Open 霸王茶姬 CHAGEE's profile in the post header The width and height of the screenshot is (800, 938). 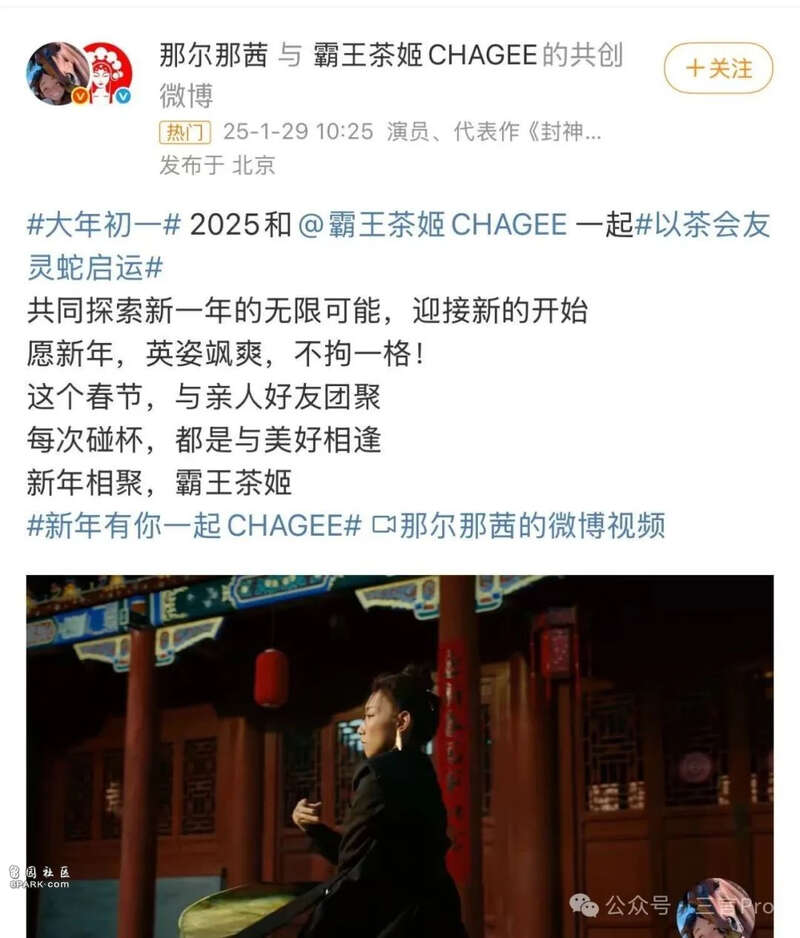point(425,55)
